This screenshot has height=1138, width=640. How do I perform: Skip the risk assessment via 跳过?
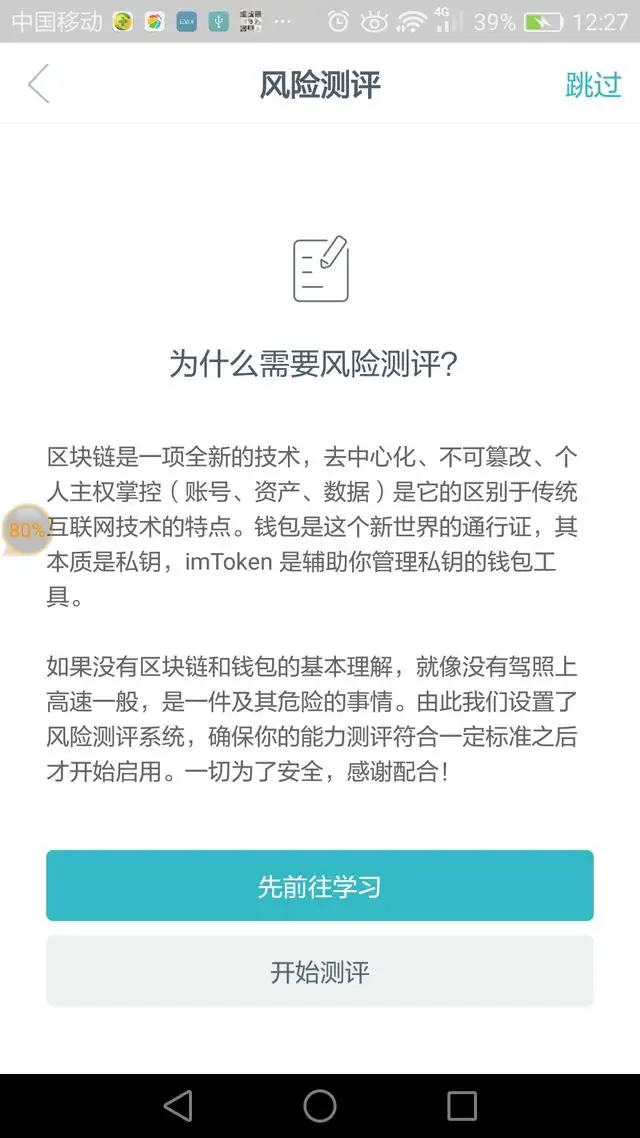click(x=593, y=85)
